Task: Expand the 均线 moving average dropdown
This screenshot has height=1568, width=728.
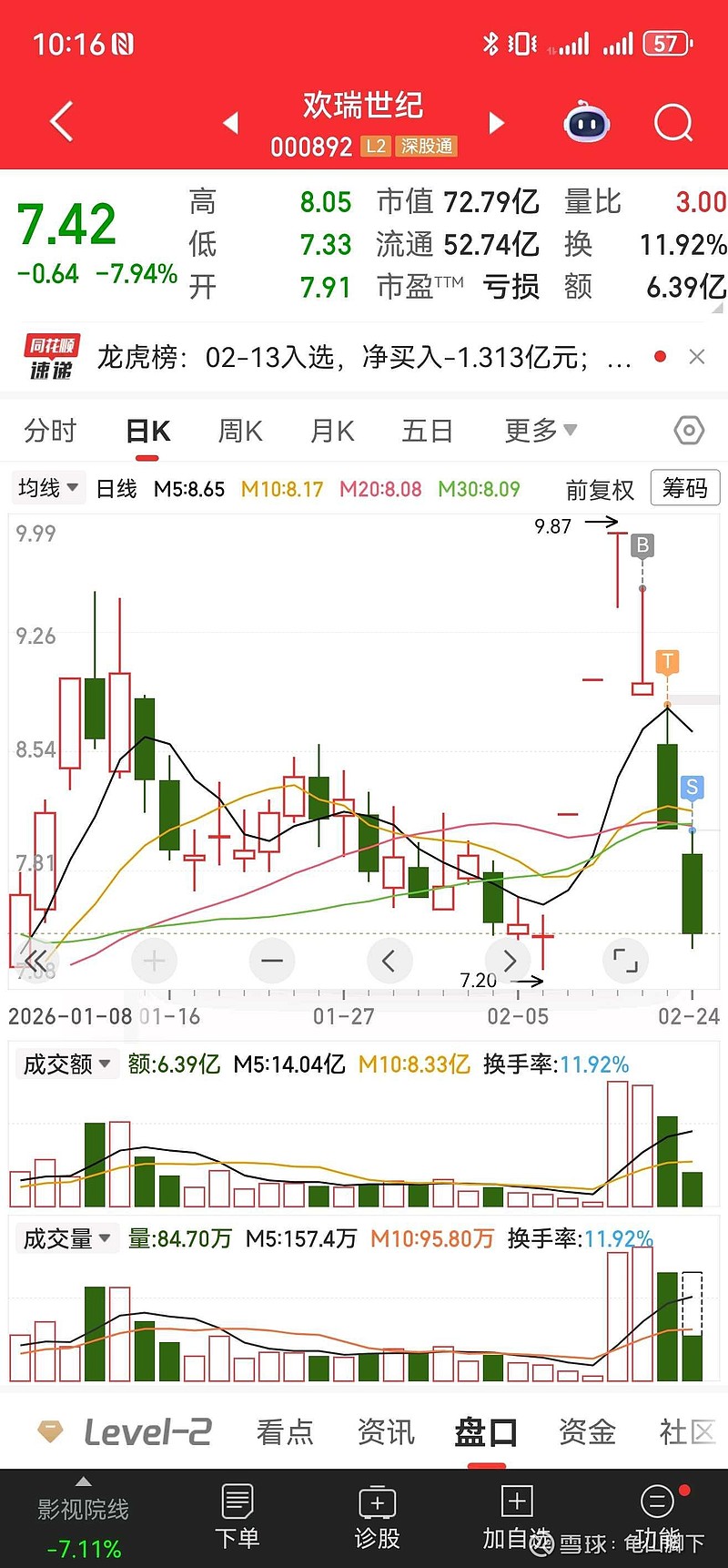Action: 47,487
